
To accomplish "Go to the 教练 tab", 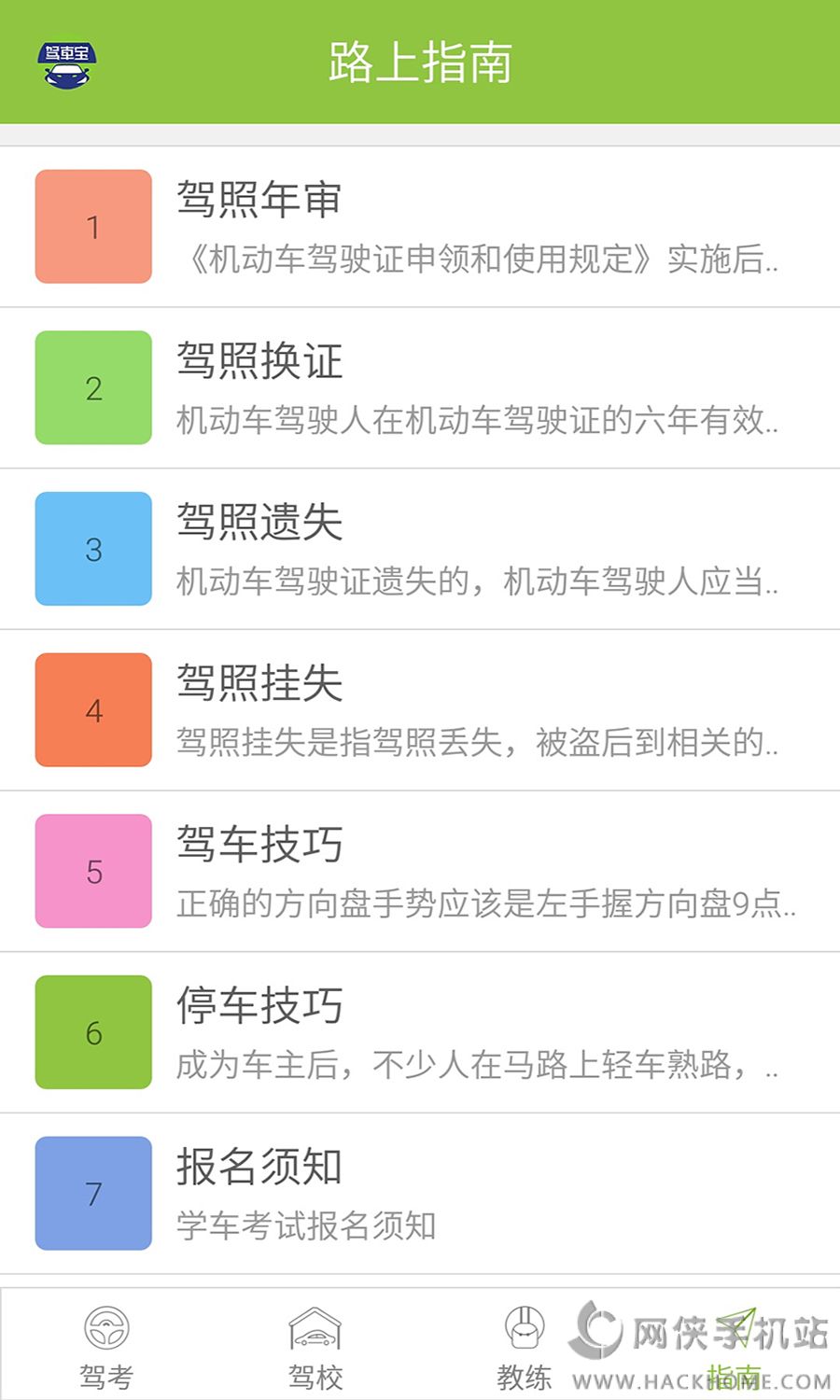I will tap(525, 1346).
